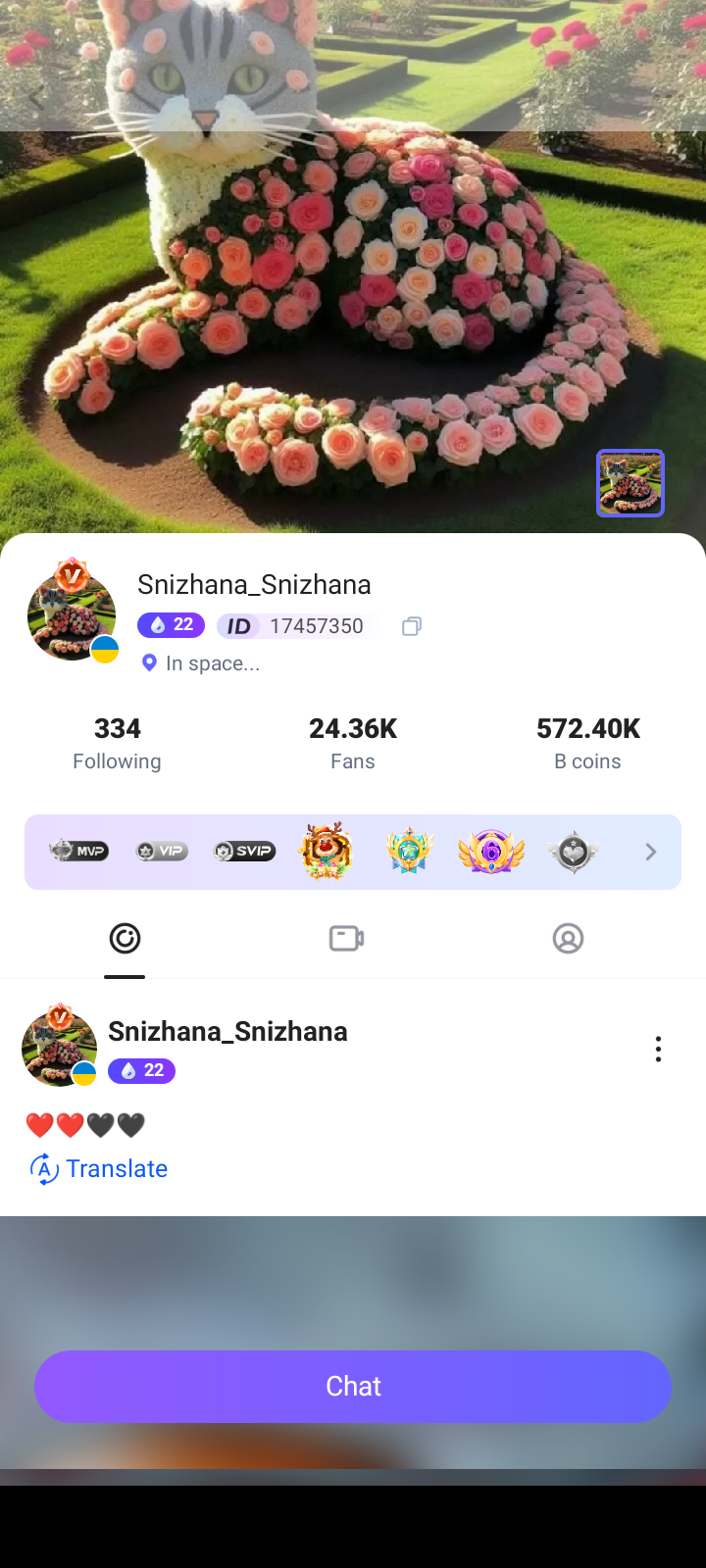This screenshot has height=1568, width=706.
Task: Tap the avatar in Snizhana_Snizhana's post
Action: (x=60, y=1049)
